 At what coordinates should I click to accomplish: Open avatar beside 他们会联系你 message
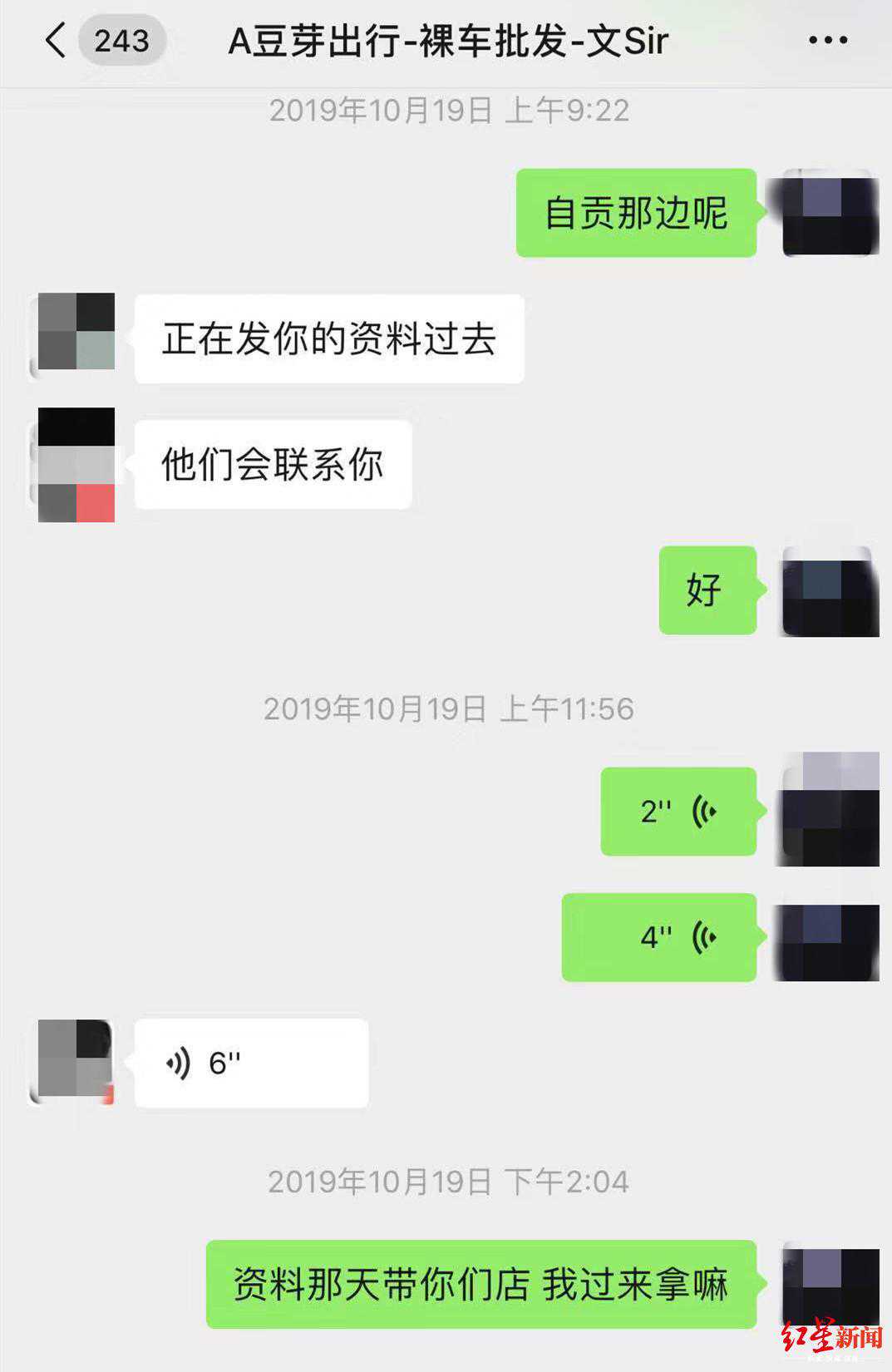click(x=76, y=465)
